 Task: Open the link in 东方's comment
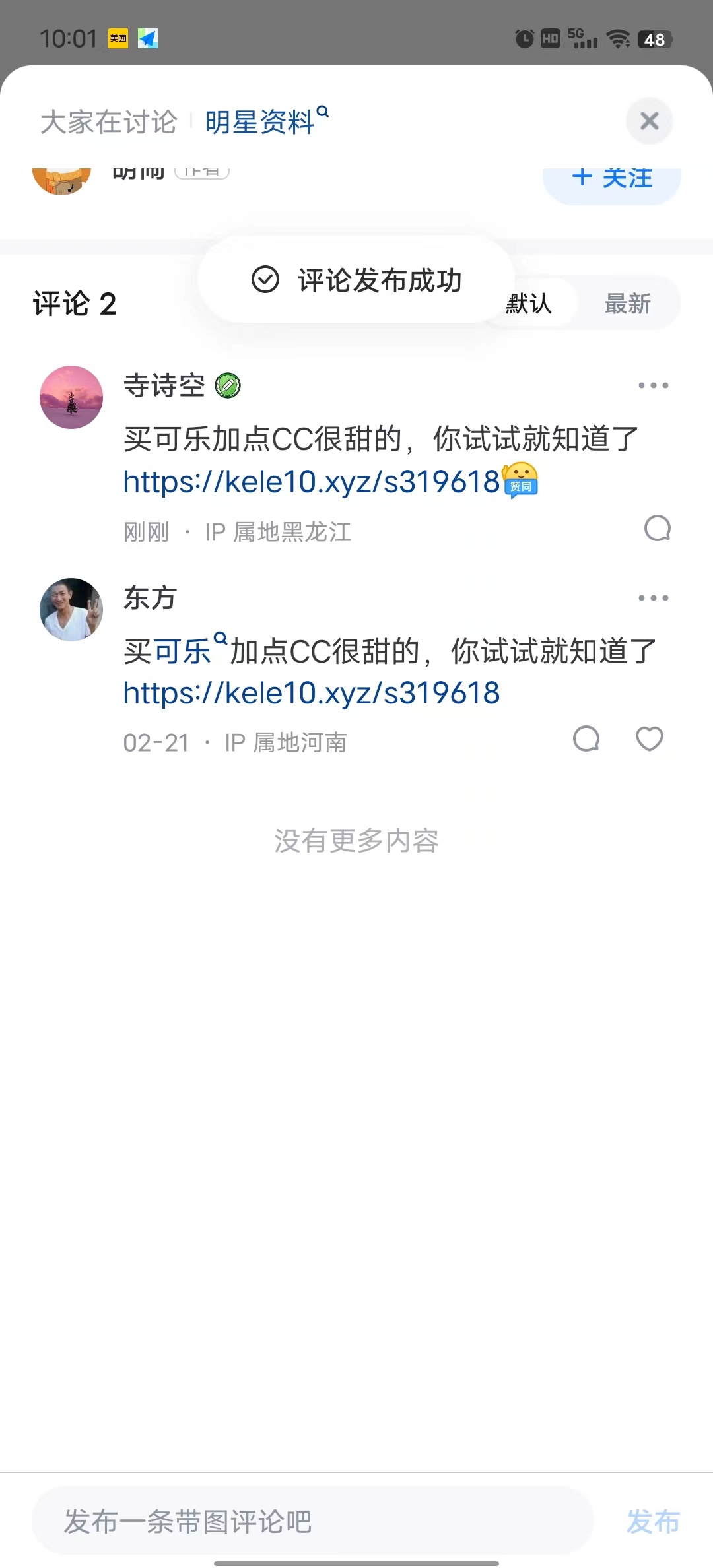tap(310, 692)
